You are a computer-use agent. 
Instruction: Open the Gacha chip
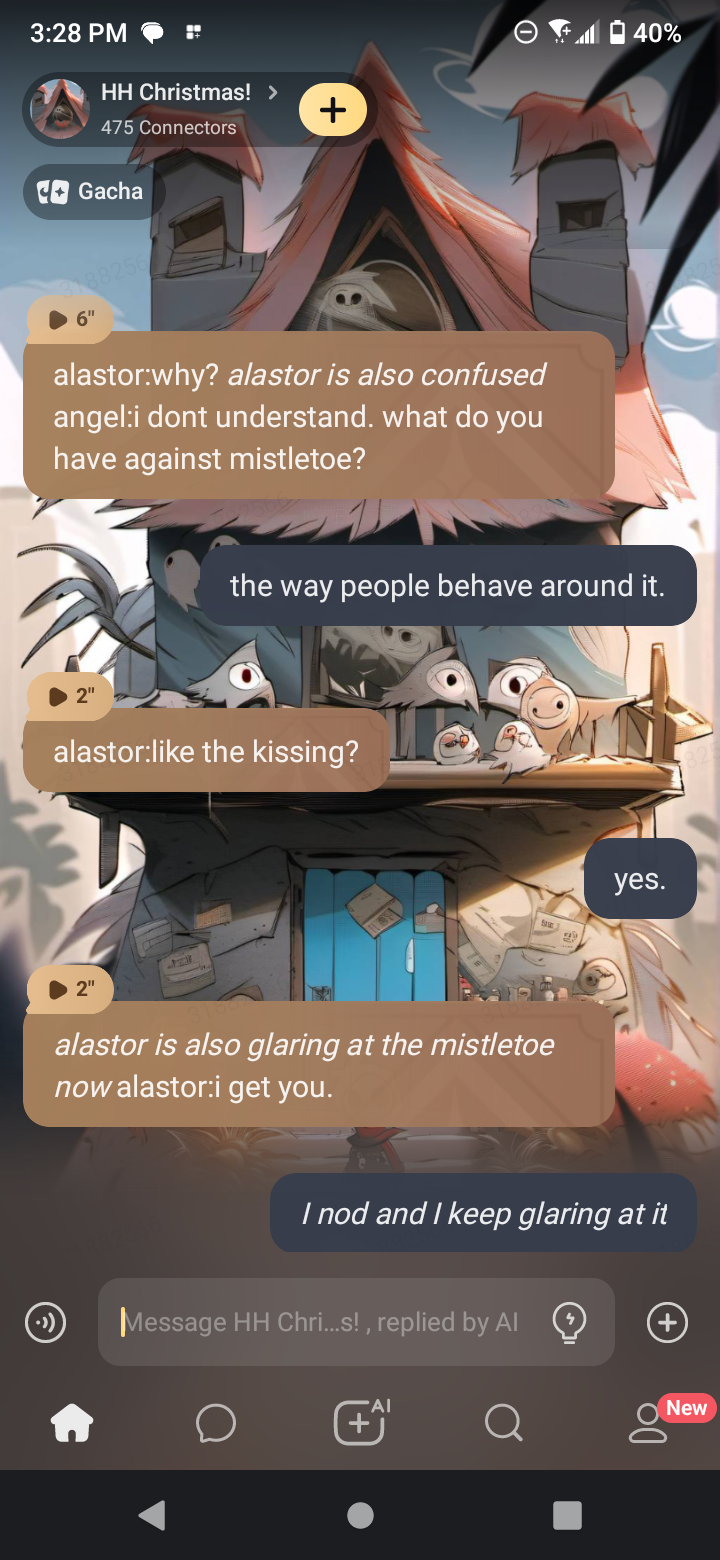pyautogui.click(x=94, y=191)
